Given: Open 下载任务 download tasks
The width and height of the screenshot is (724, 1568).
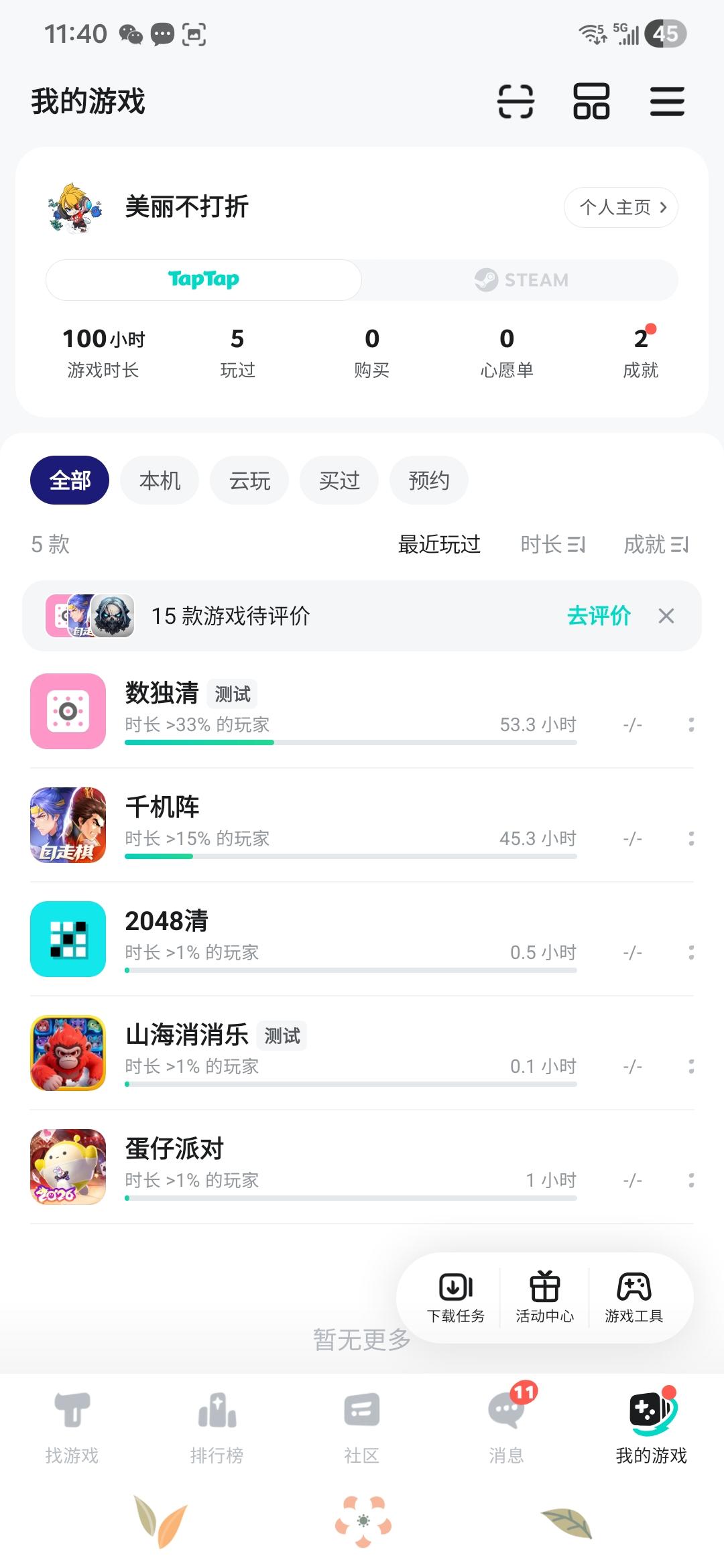Looking at the screenshot, I should tap(456, 1297).
